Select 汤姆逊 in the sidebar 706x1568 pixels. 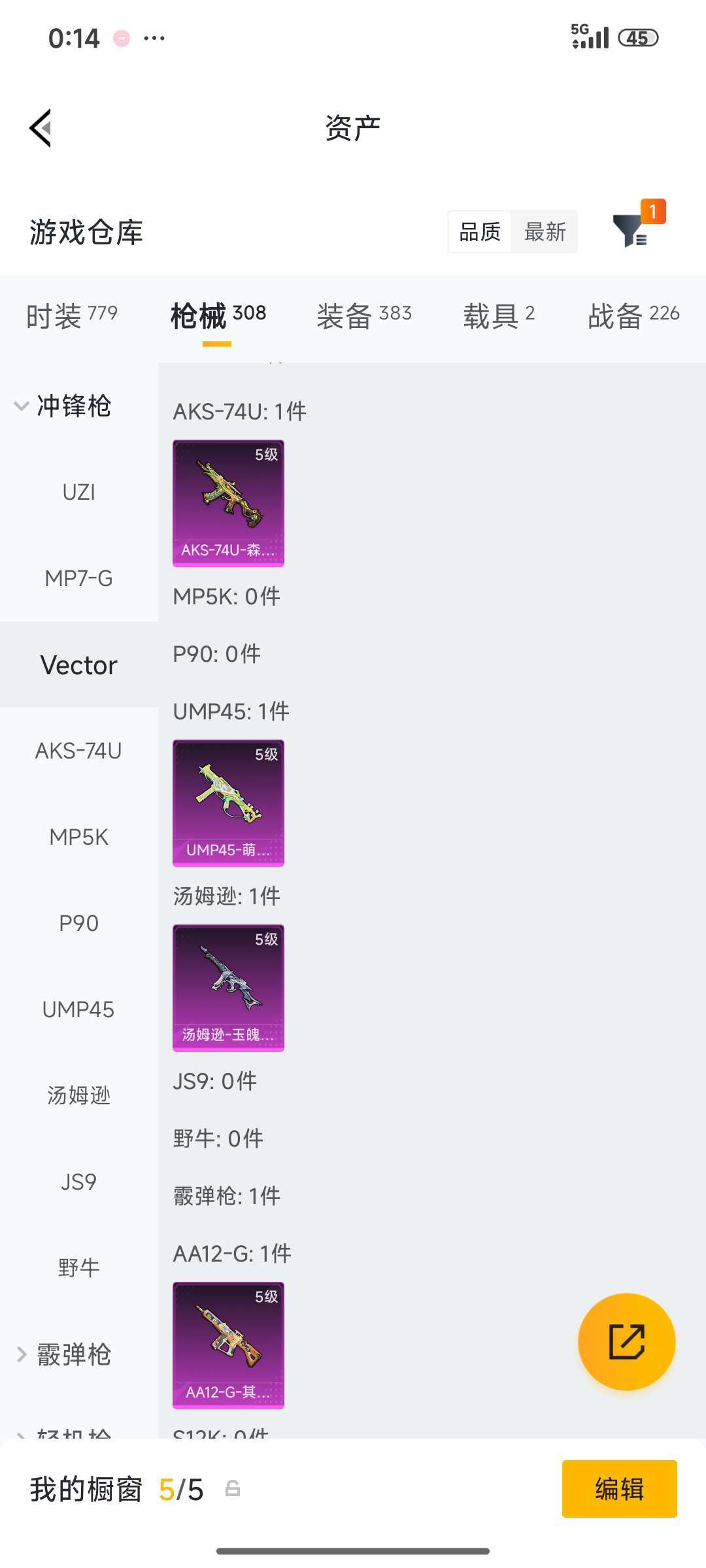click(x=79, y=1096)
